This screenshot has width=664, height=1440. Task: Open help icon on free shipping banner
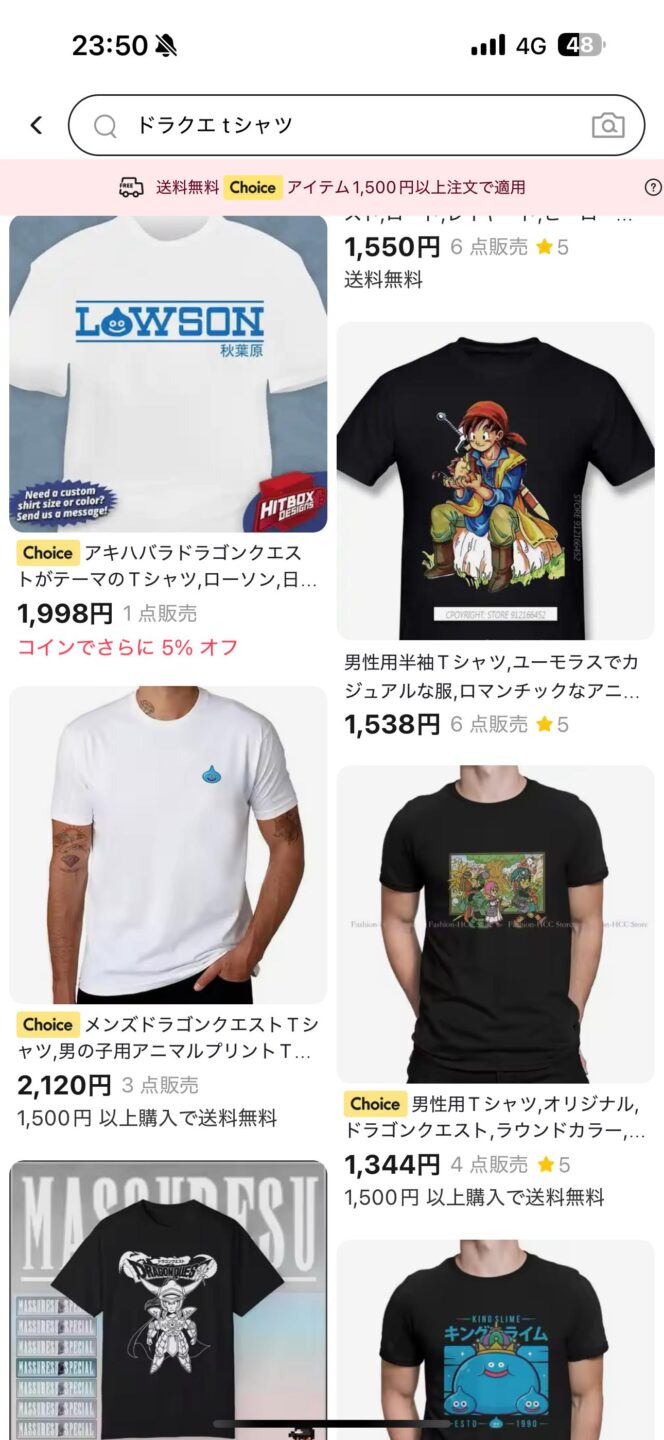click(x=652, y=187)
